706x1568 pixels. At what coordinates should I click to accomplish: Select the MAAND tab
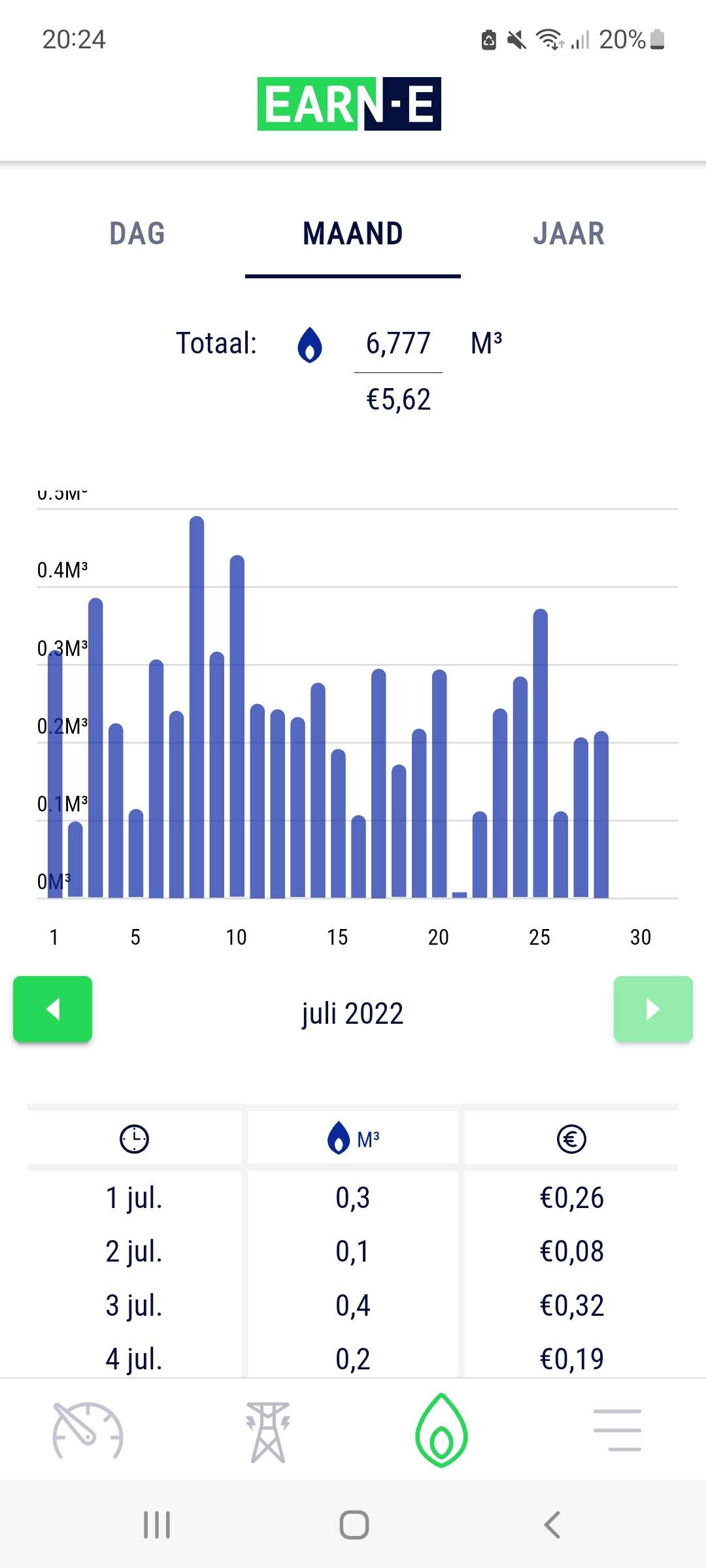[x=353, y=234]
